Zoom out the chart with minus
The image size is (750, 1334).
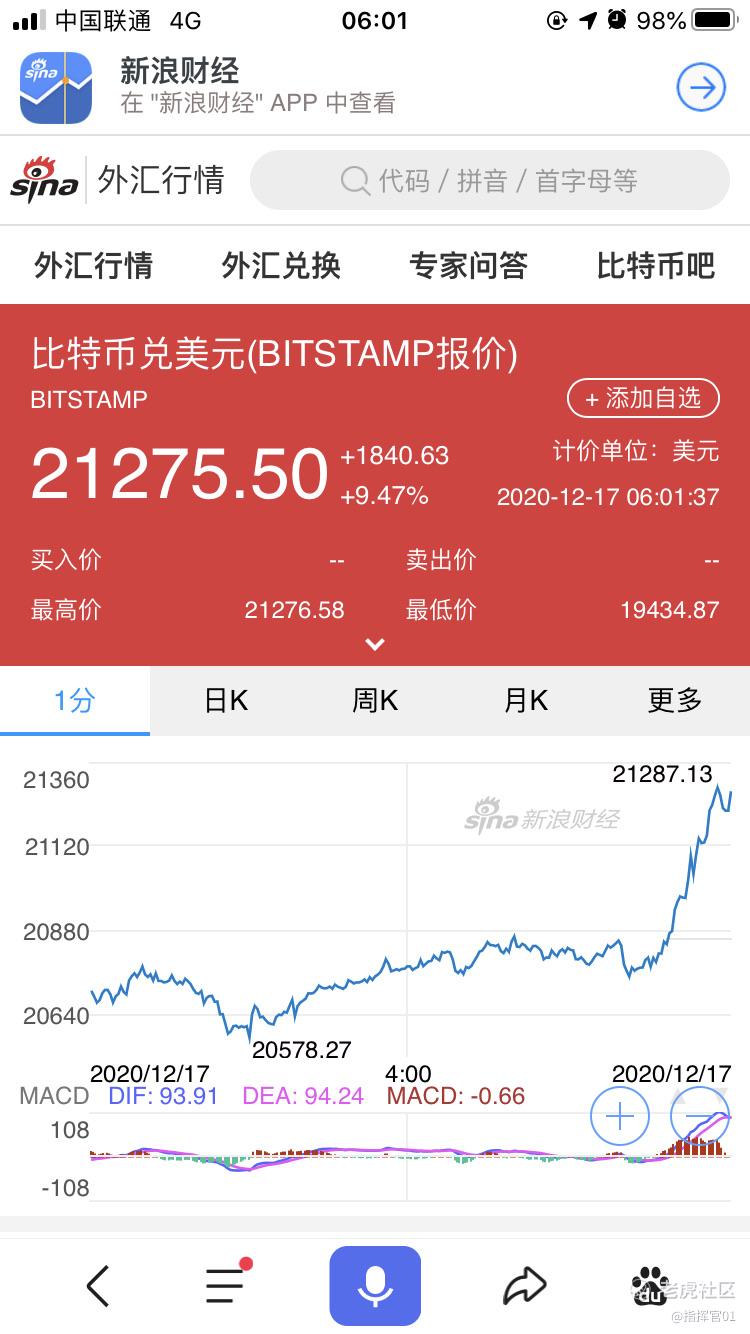700,1117
